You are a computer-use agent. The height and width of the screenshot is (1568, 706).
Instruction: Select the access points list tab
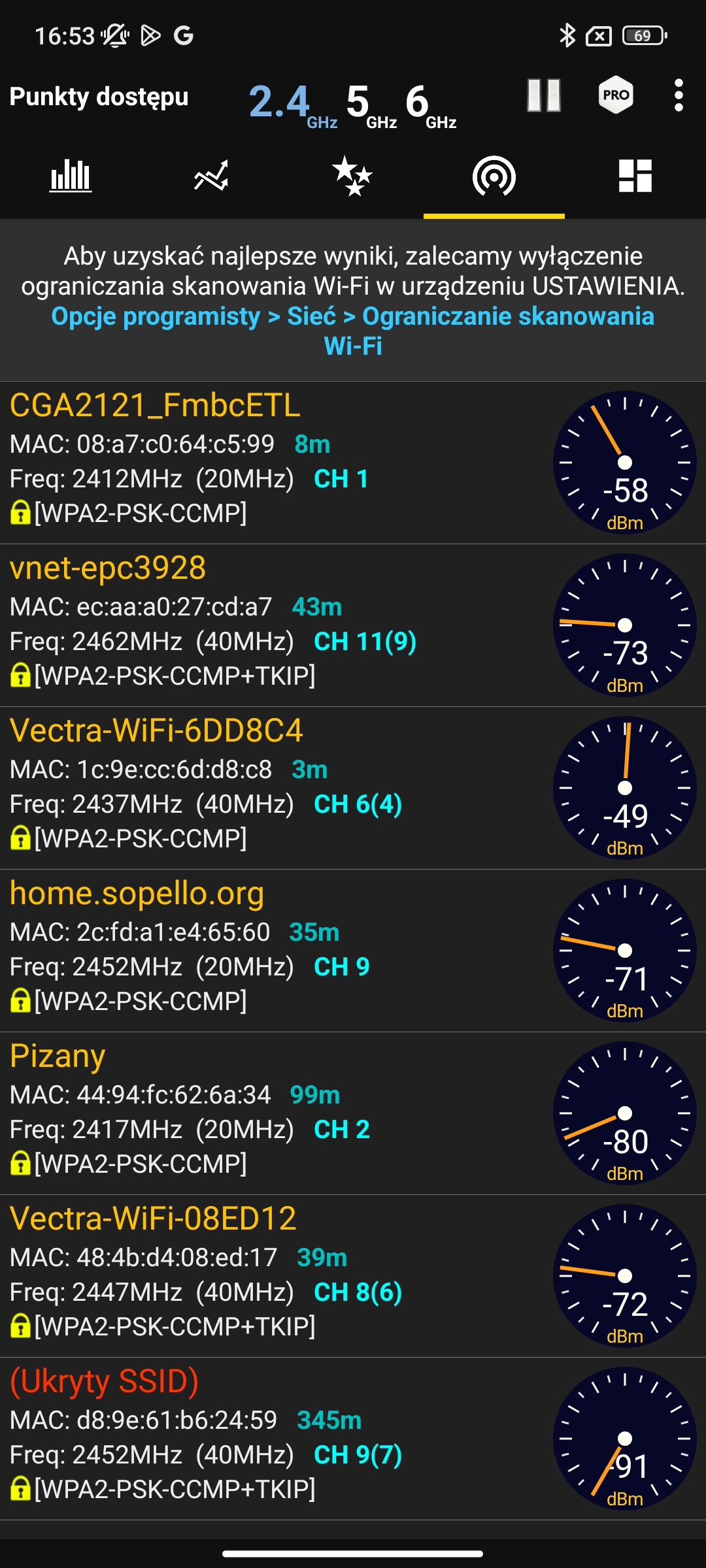(x=494, y=176)
